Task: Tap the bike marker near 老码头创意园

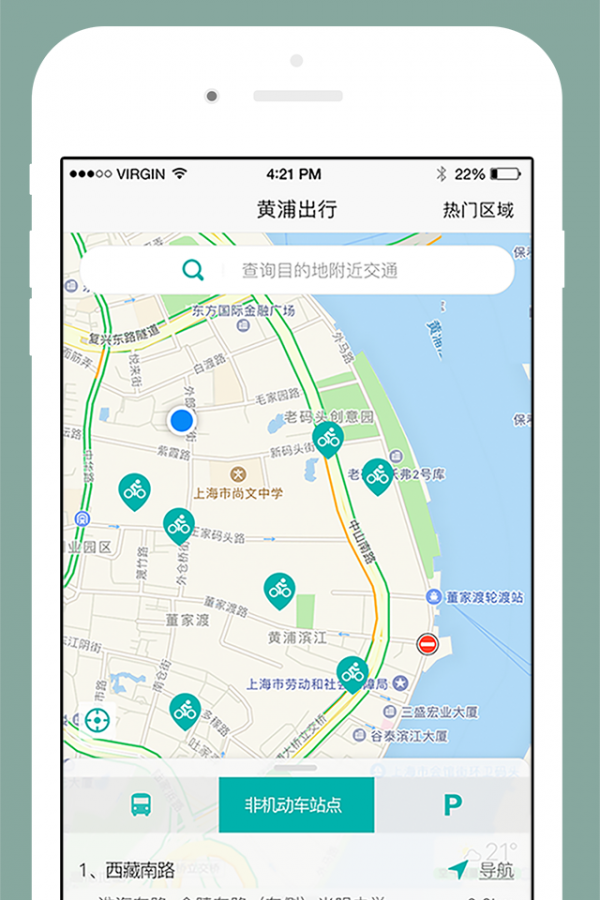Action: 328,437
